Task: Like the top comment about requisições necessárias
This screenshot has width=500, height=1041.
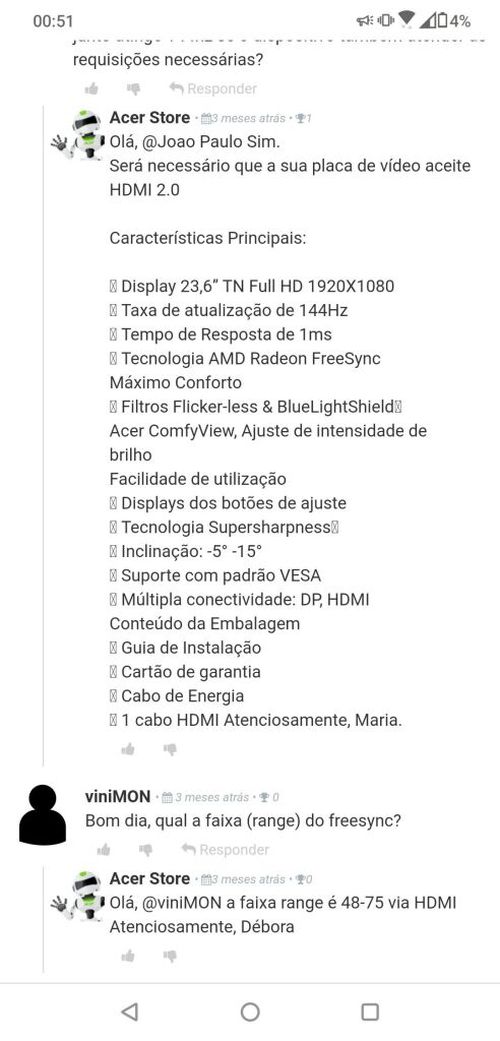Action: click(x=91, y=88)
